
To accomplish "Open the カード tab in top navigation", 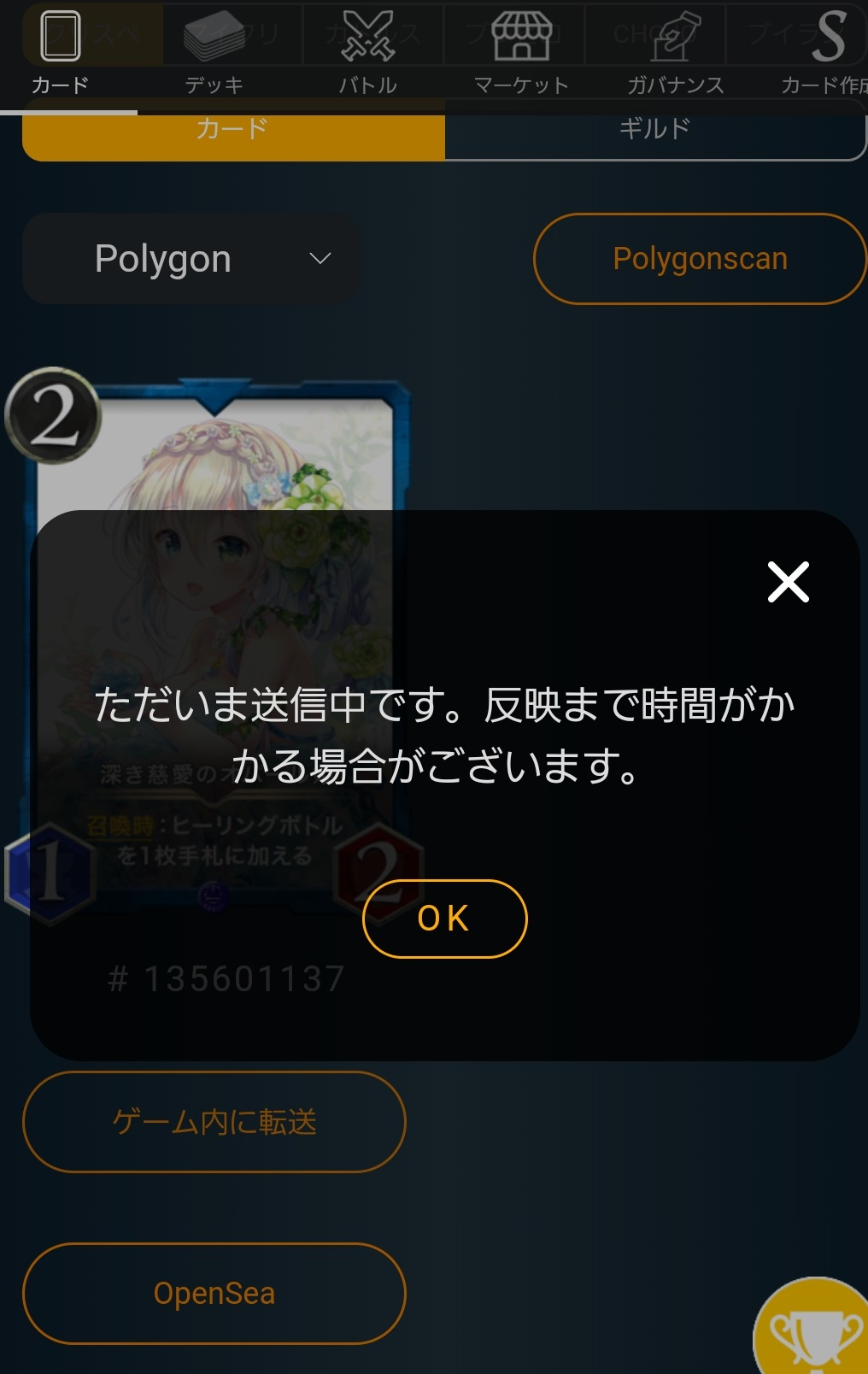I will tap(61, 53).
